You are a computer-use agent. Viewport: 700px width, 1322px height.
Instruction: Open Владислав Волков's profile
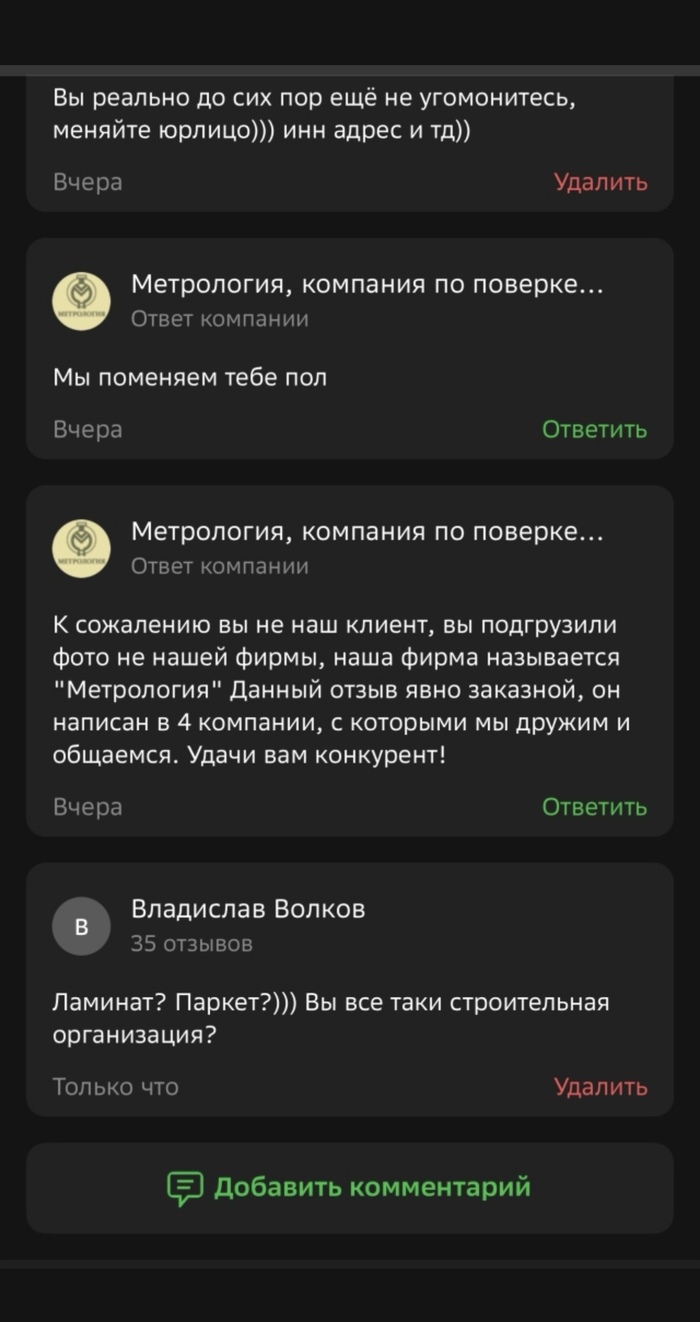(248, 909)
